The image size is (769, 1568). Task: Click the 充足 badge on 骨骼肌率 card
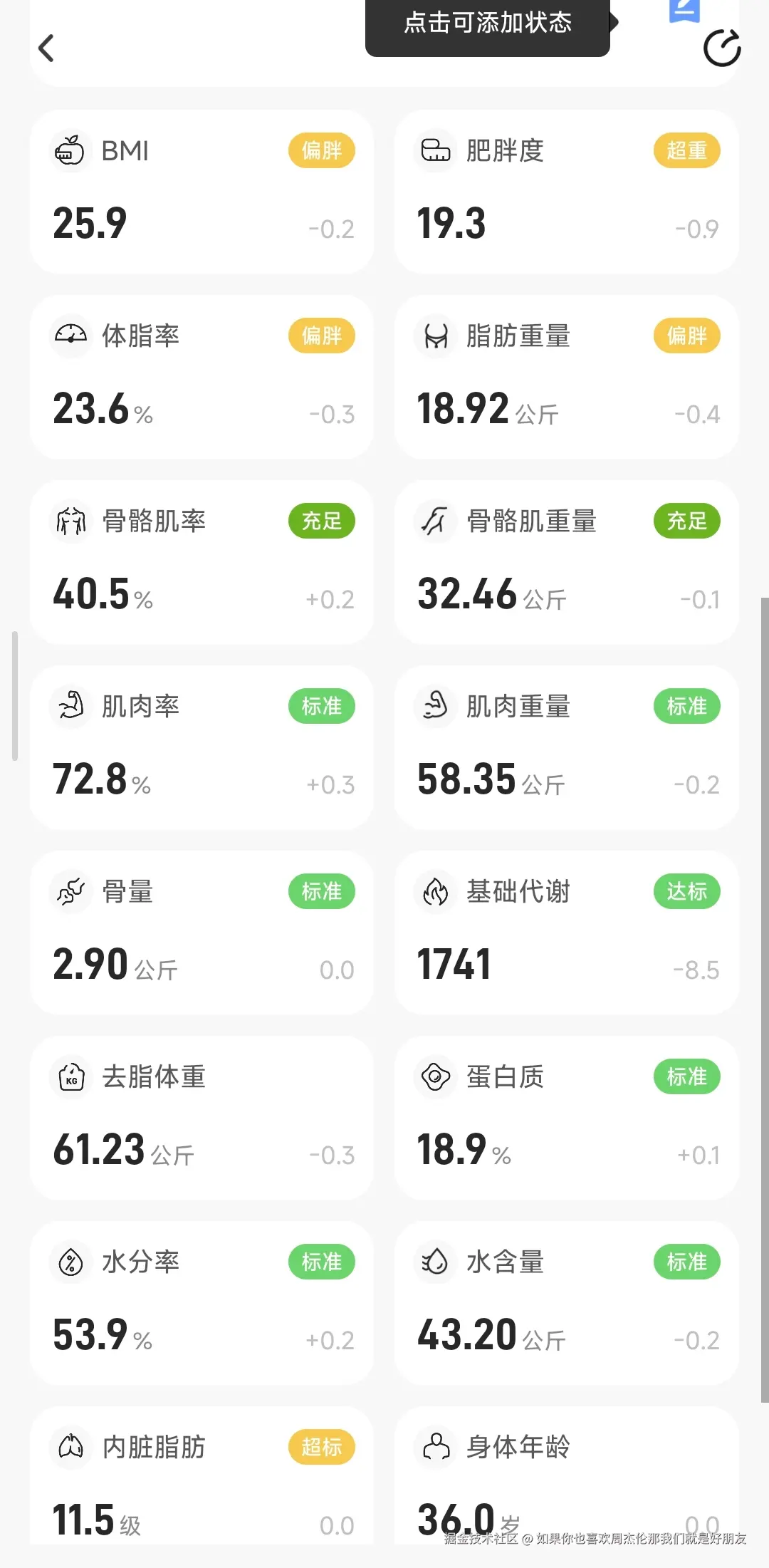[321, 521]
